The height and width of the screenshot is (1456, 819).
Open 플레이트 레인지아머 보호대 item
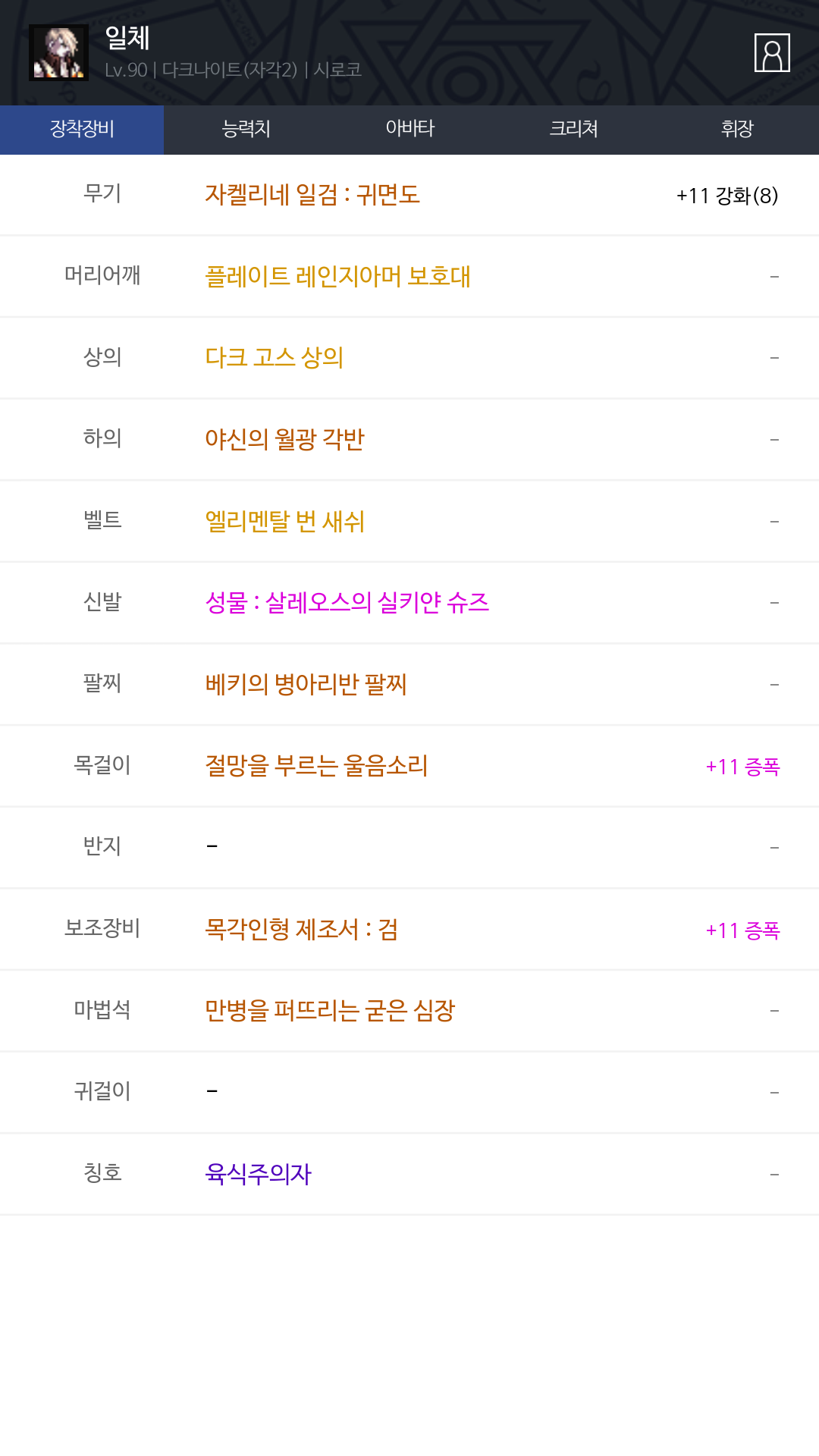(x=337, y=276)
